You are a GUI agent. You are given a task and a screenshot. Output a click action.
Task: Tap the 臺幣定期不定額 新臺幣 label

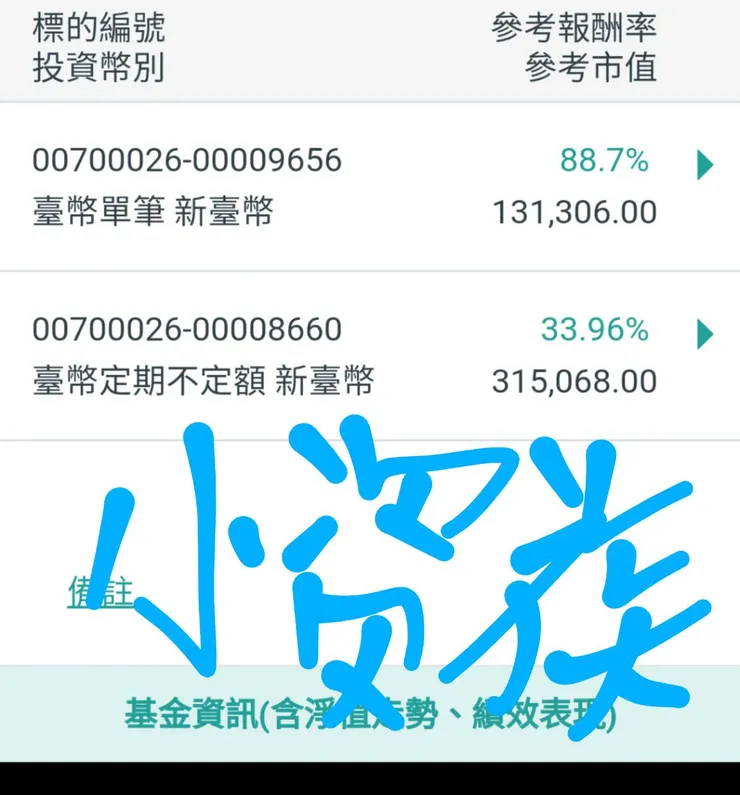click(182, 381)
